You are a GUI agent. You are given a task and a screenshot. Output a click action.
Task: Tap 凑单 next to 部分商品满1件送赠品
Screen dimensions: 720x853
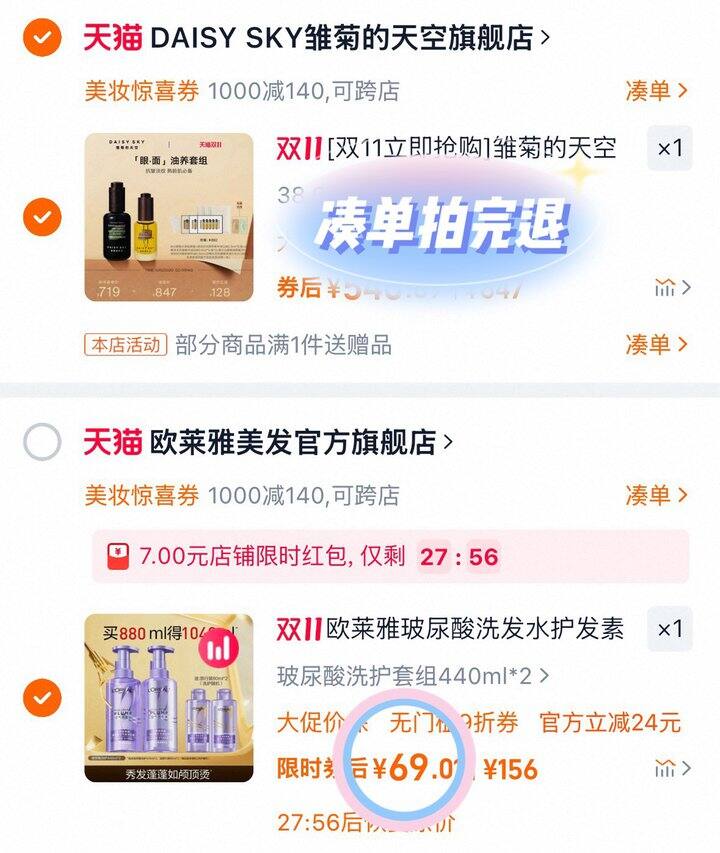[656, 344]
